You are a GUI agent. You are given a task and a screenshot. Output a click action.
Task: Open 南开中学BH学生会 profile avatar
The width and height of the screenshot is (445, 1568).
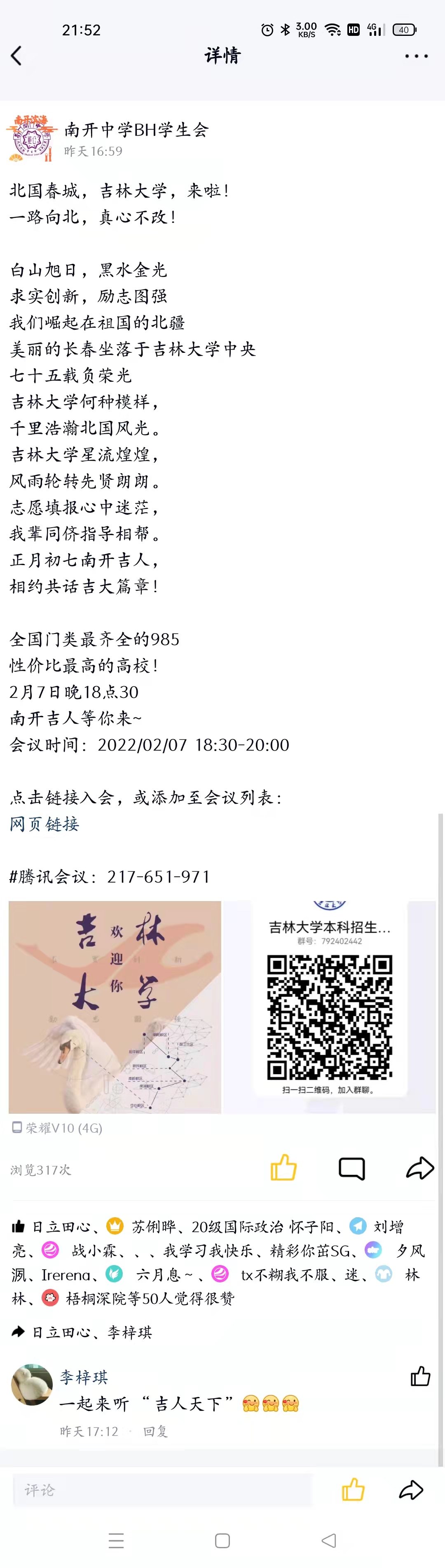(x=31, y=139)
